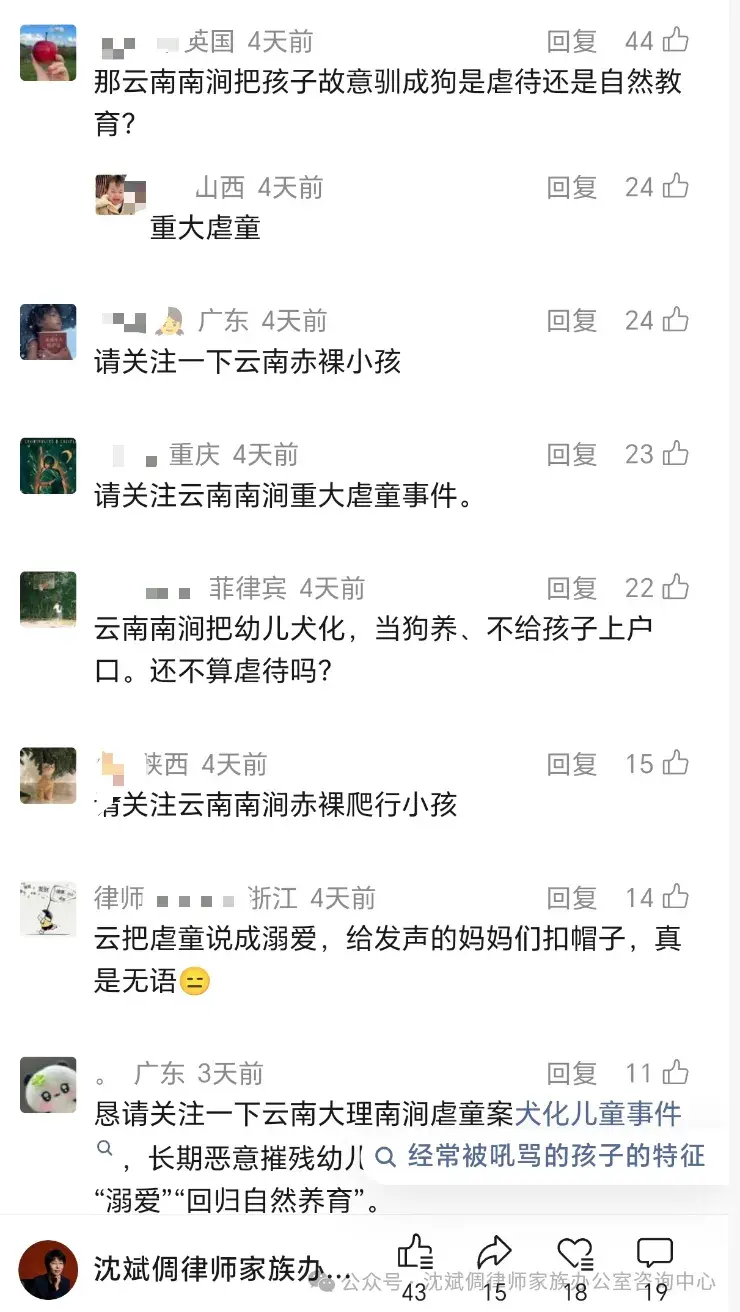Open the 英国 commenter's avatar
Image resolution: width=740 pixels, height=1312 pixels.
click(x=48, y=53)
